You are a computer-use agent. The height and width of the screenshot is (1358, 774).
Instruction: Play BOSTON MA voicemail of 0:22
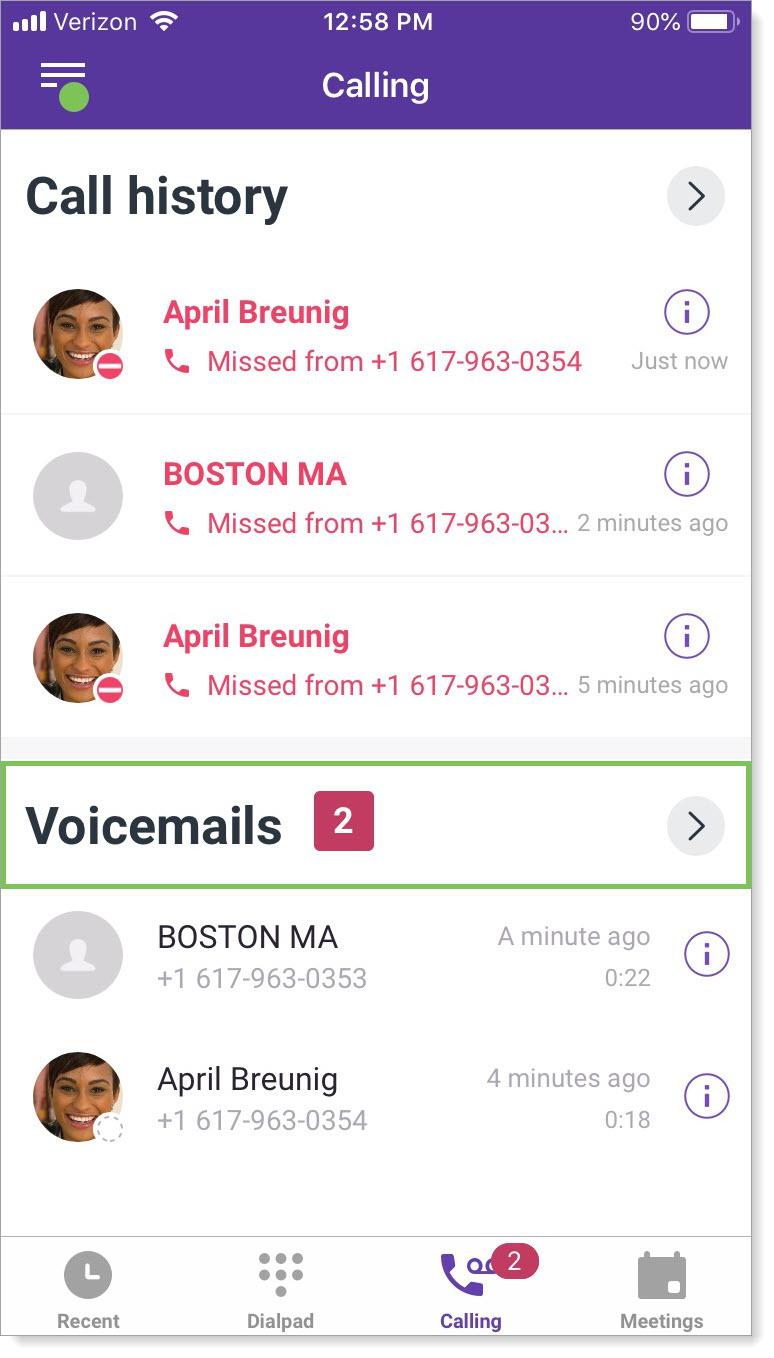pyautogui.click(x=376, y=955)
